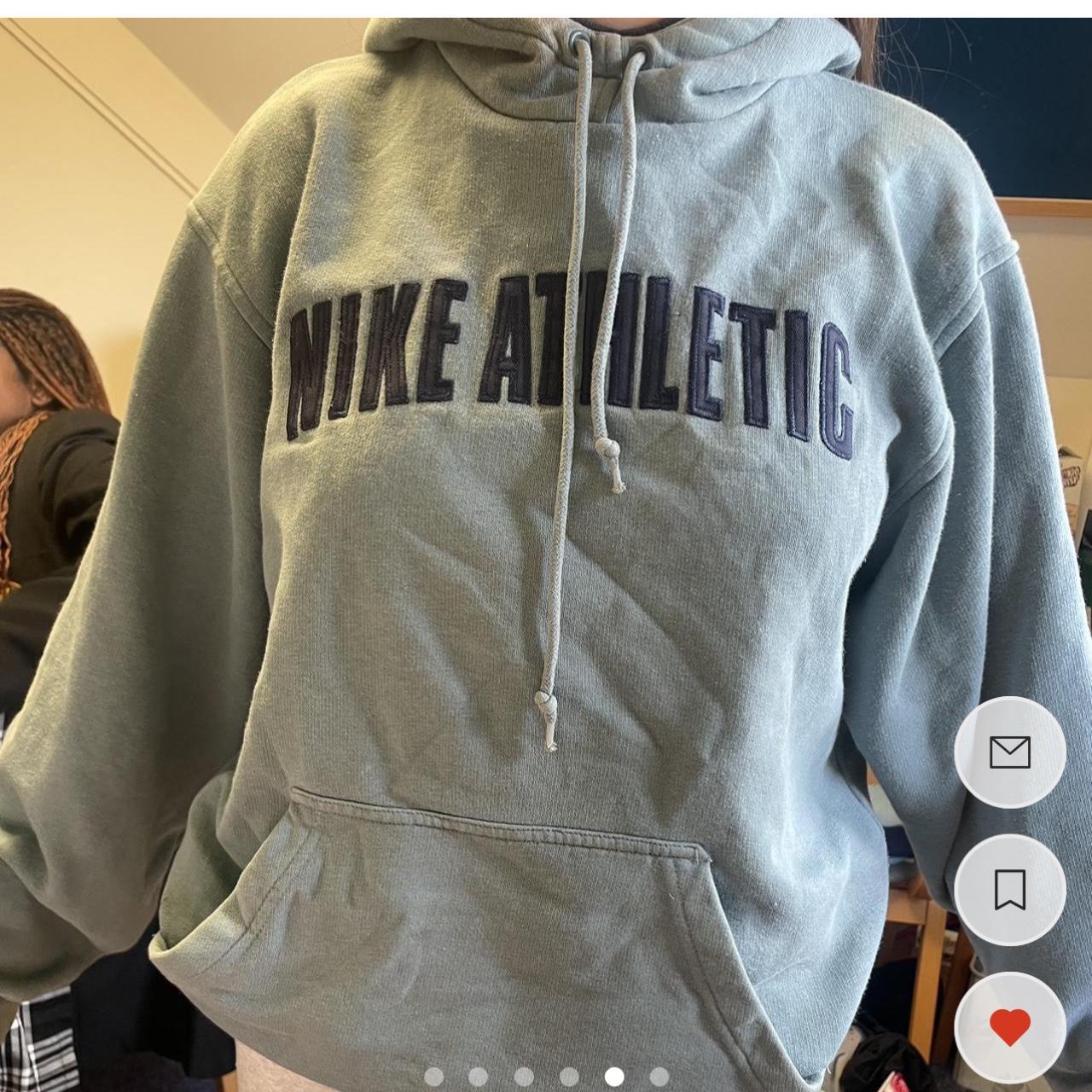Save this hoodie listing with the bookmark
The width and height of the screenshot is (1092, 1092).
[1010, 890]
